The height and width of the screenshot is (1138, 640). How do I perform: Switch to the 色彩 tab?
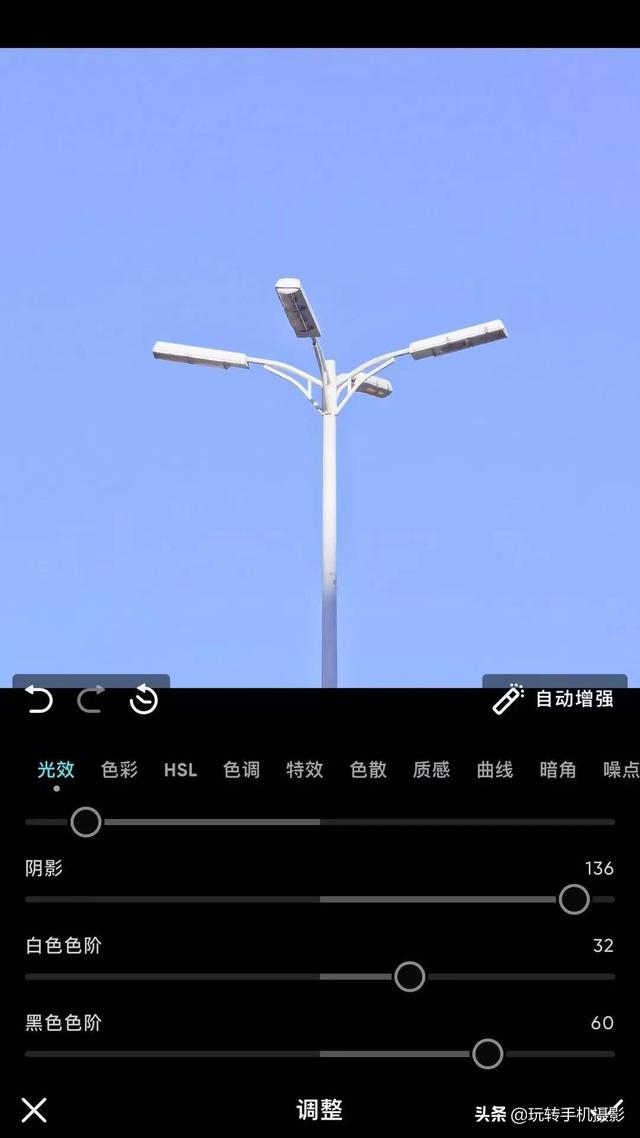119,769
